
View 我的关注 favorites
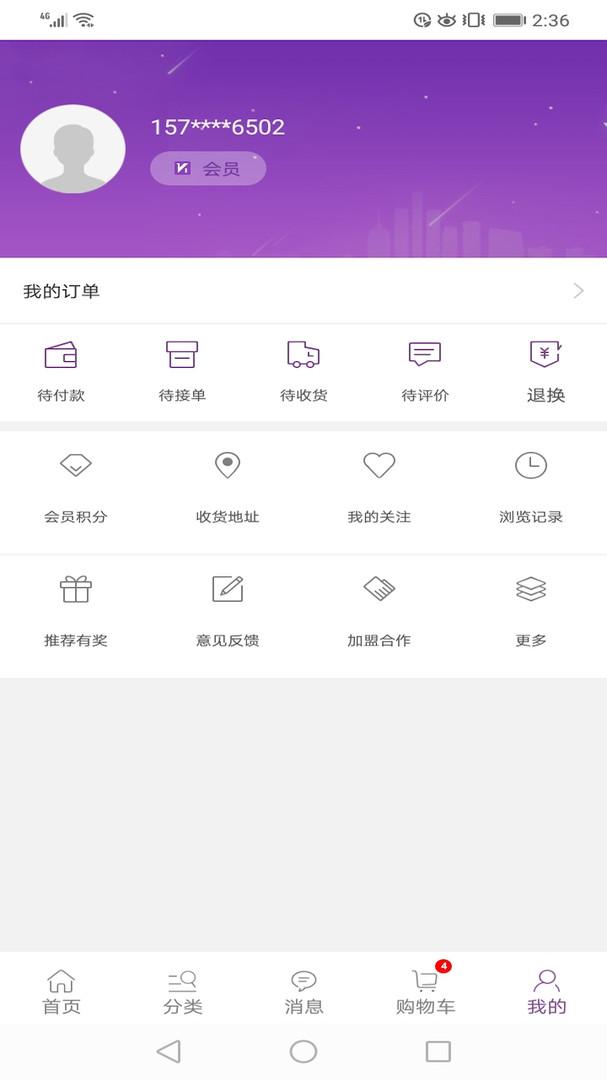(x=379, y=488)
